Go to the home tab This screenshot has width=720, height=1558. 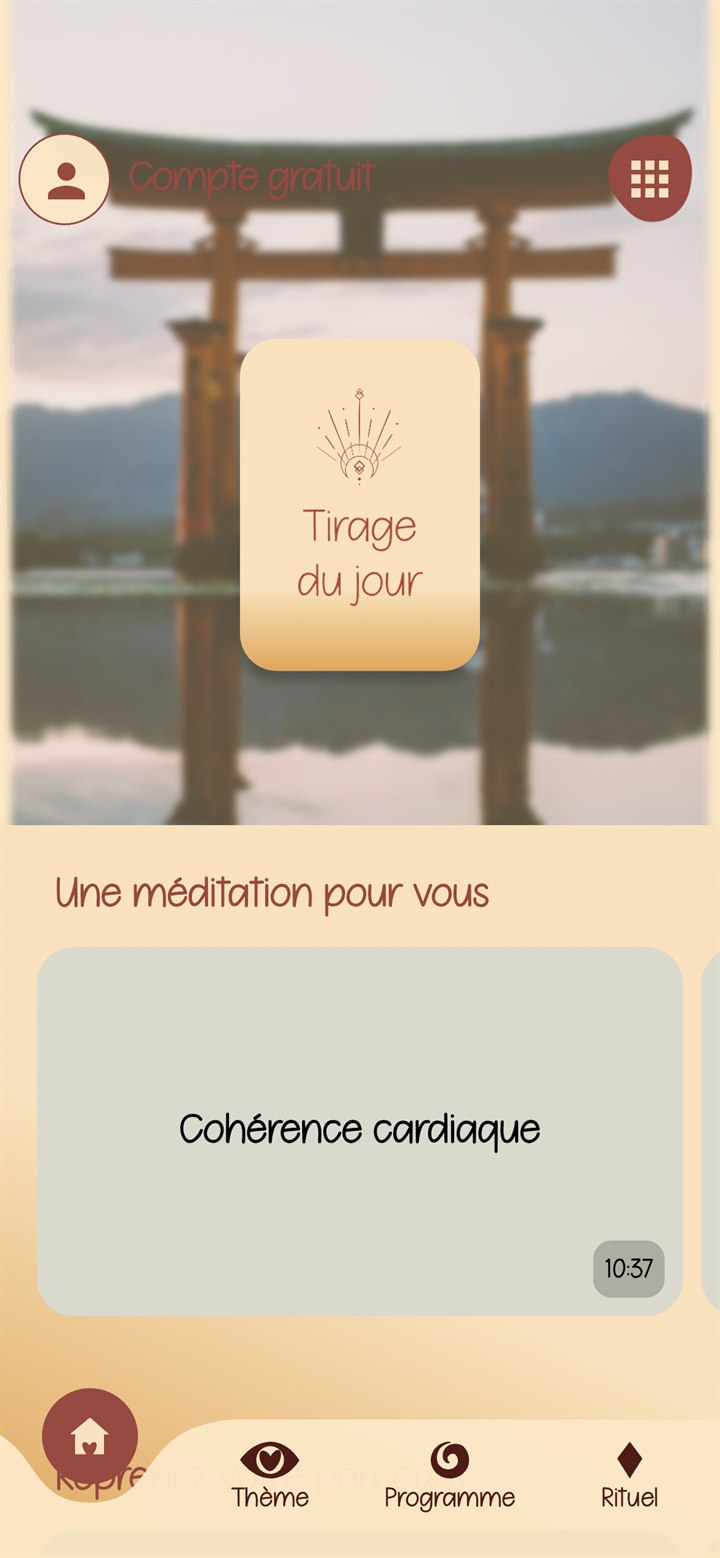(x=90, y=1436)
